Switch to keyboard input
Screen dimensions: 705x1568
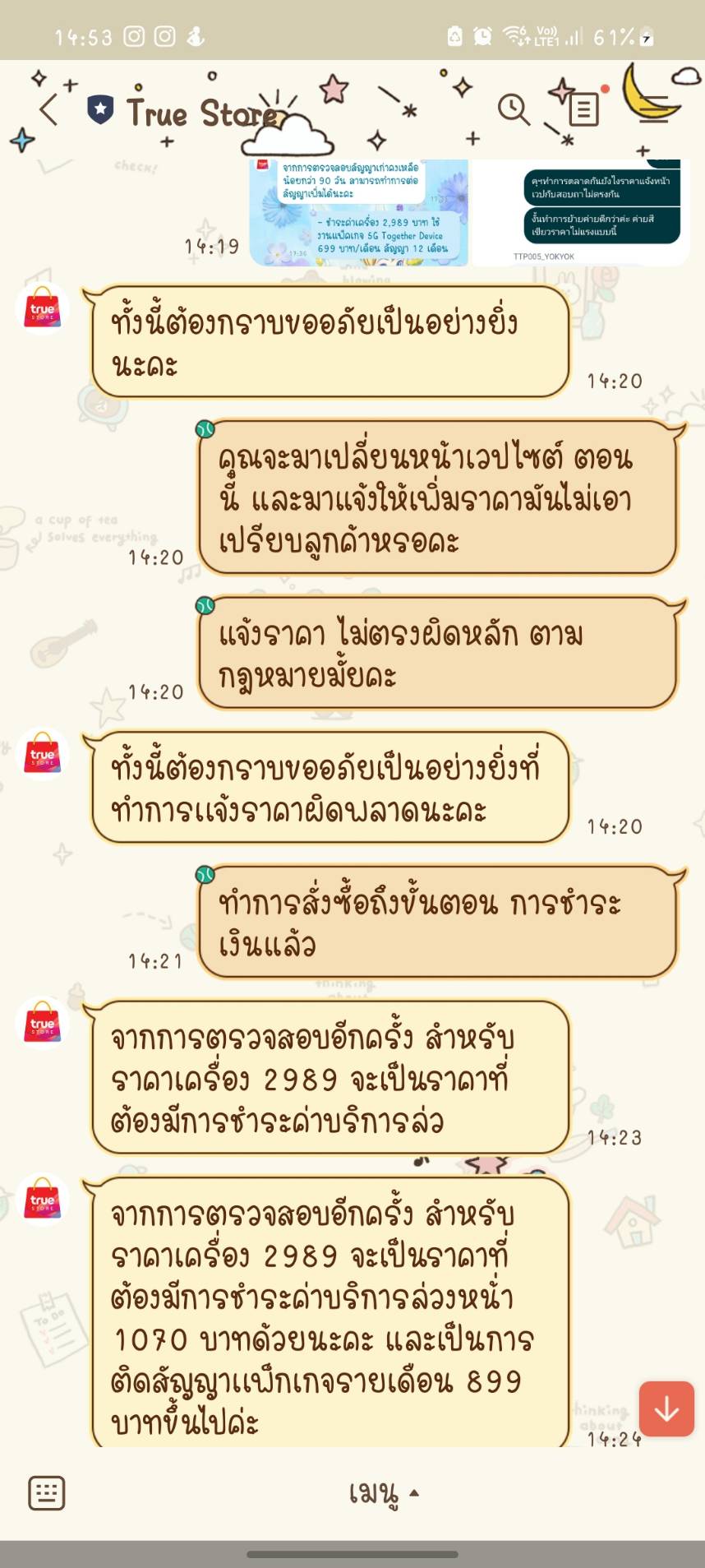click(x=47, y=1492)
